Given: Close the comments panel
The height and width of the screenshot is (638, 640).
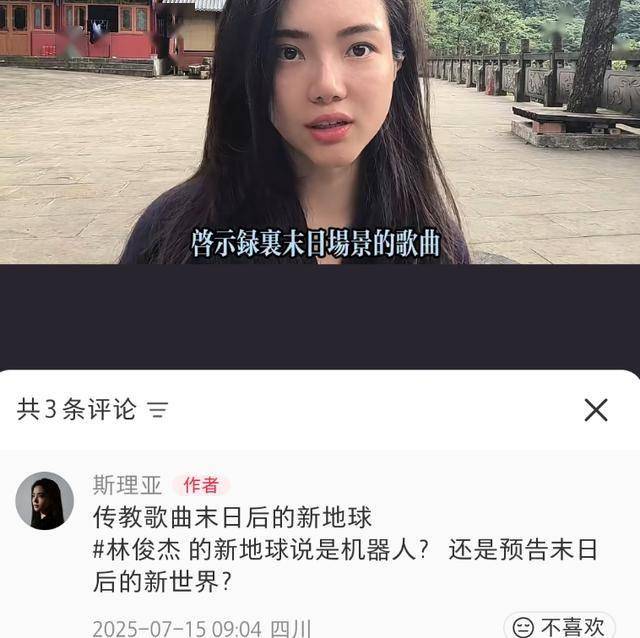Looking at the screenshot, I should pos(596,409).
